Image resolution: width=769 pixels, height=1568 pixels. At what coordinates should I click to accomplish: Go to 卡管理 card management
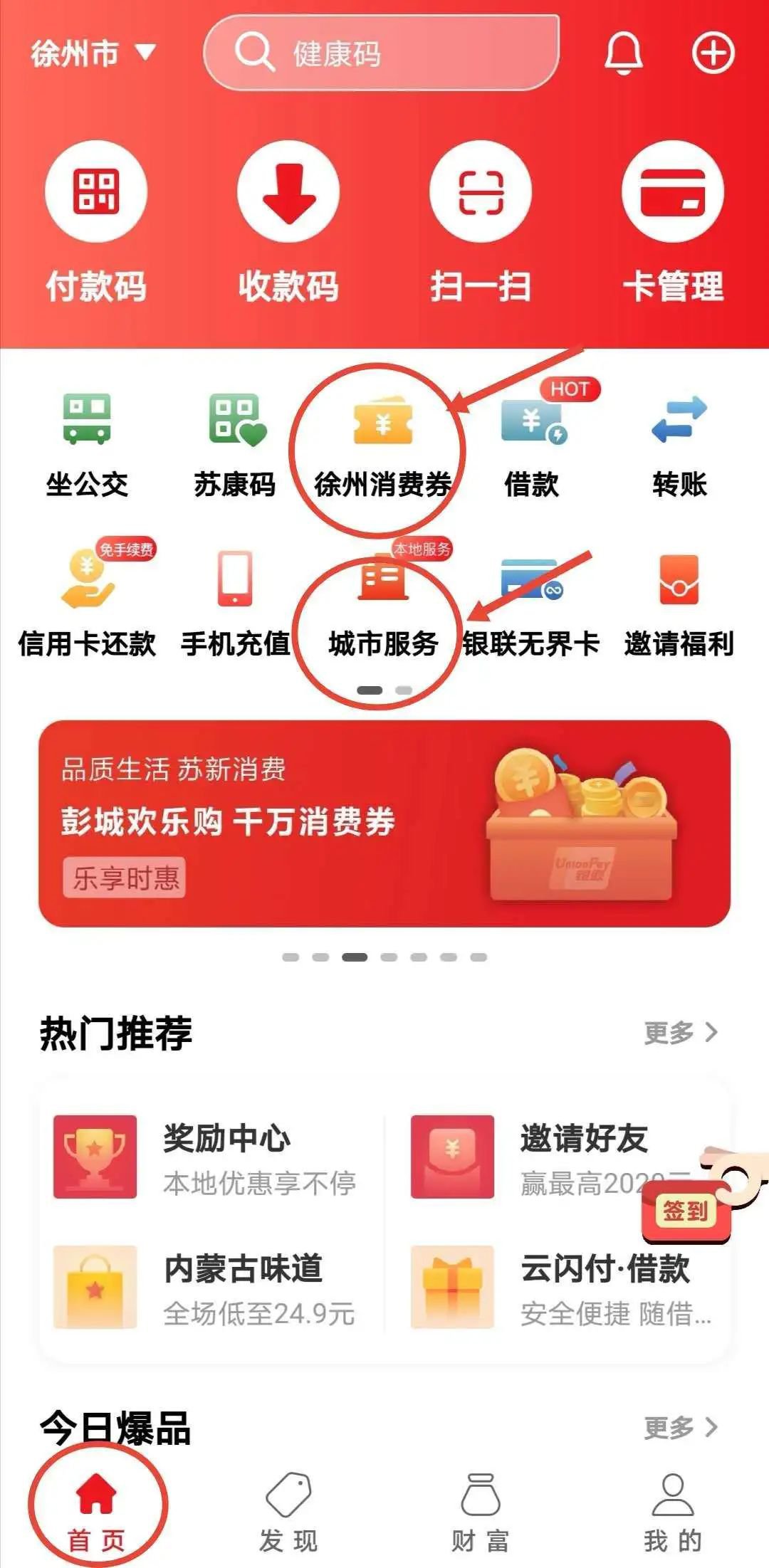(x=673, y=221)
